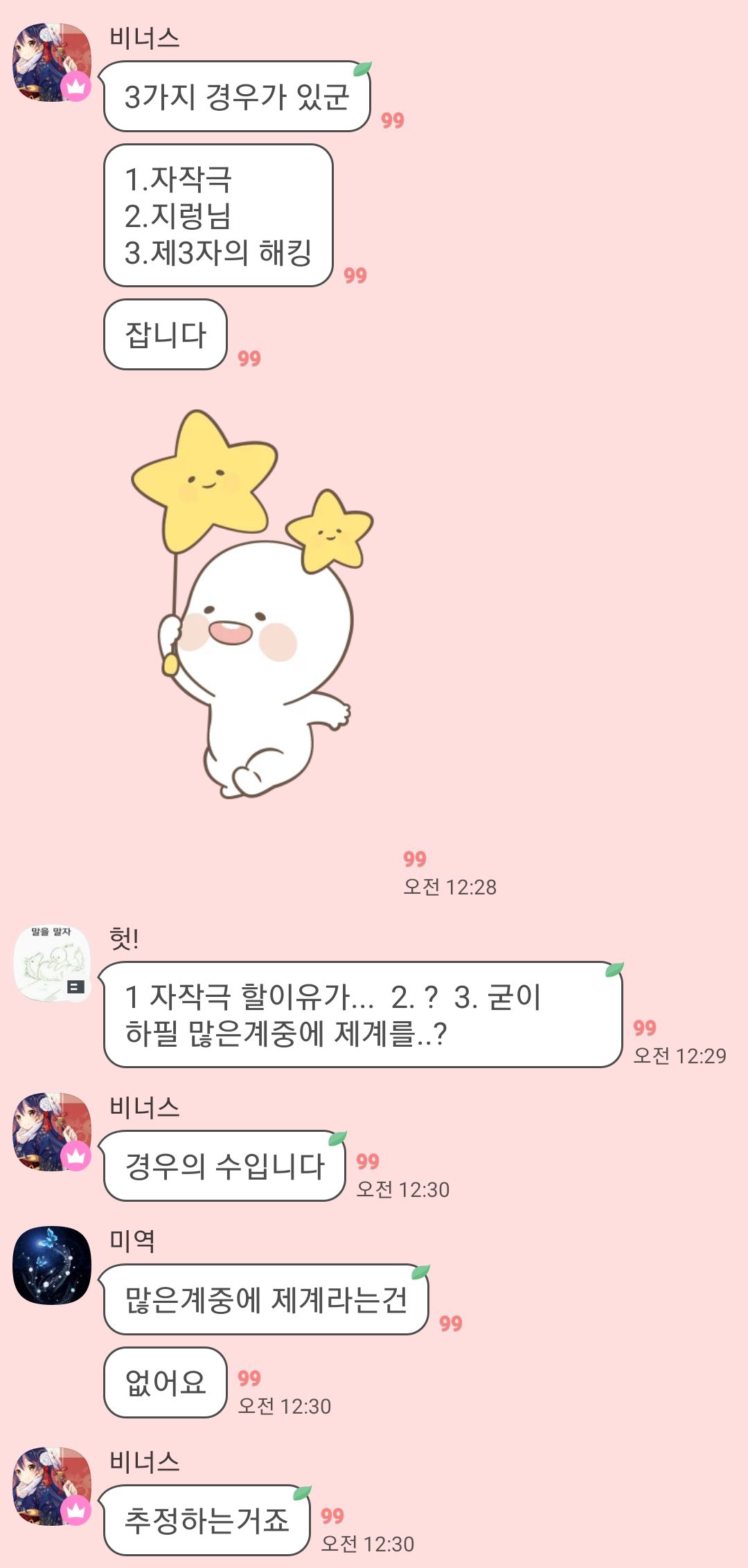The height and width of the screenshot is (1568, 748).
Task: View 비너스's profile beside '추정하는거죠'
Action: pos(52,1486)
